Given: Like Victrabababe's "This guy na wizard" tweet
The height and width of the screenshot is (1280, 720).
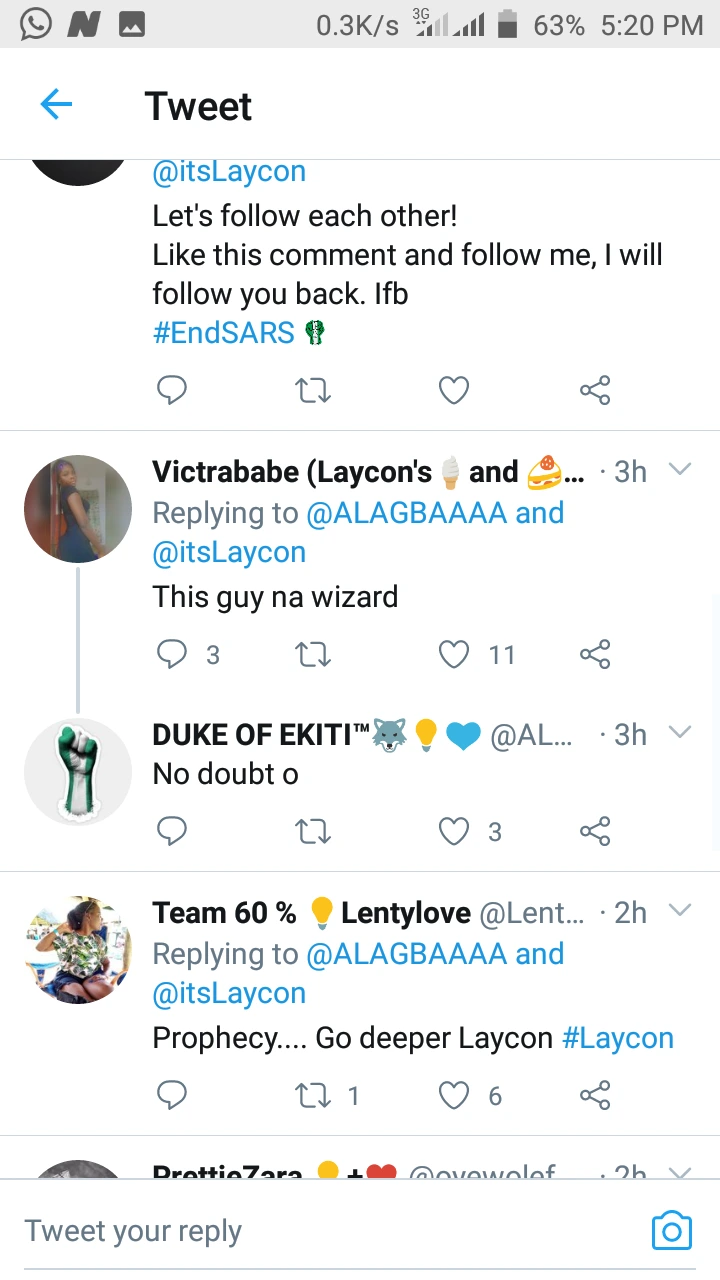Looking at the screenshot, I should tap(455, 655).
